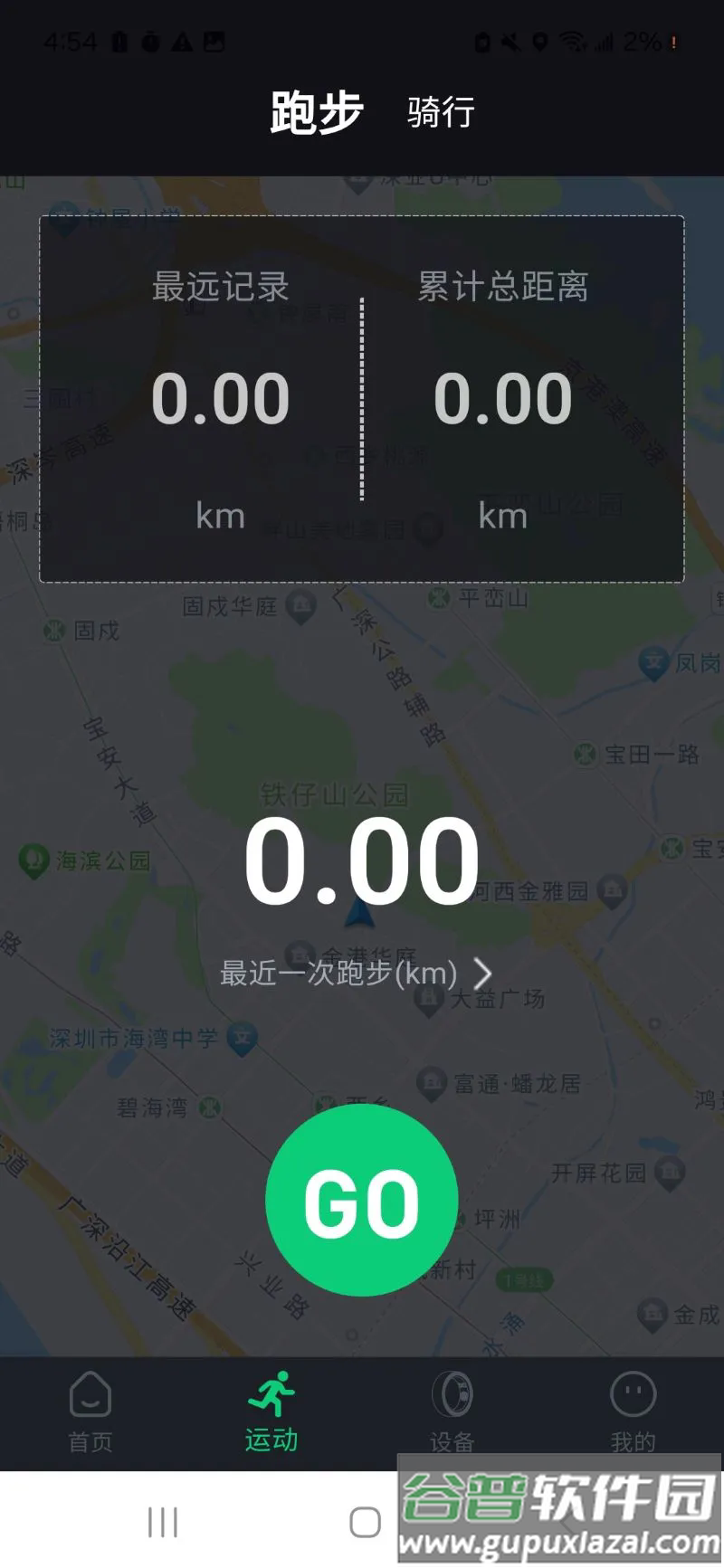Switch to the 骑行 cycling tab
This screenshot has height=1568, width=724.
coord(437,112)
